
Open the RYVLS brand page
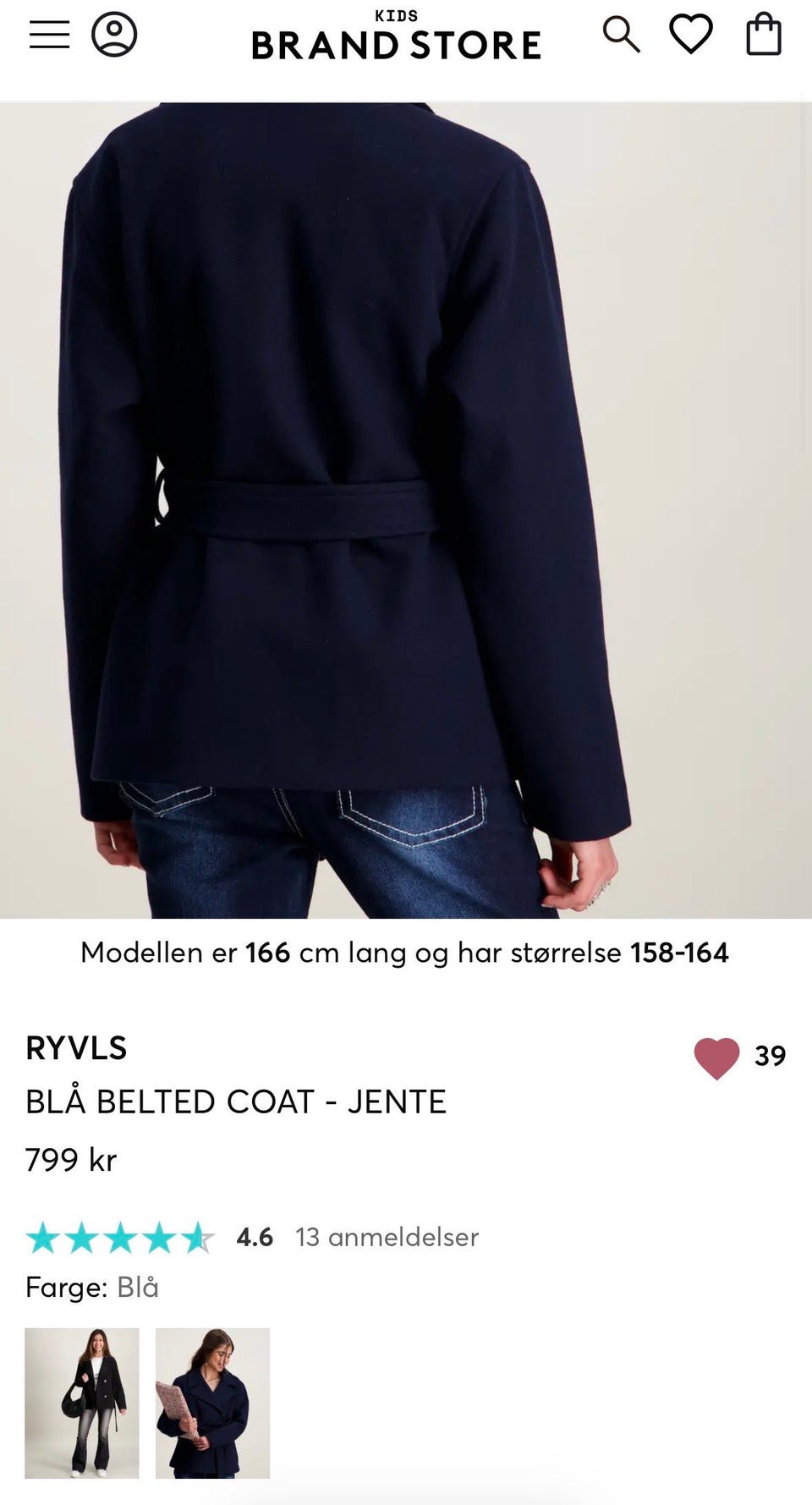pyautogui.click(x=76, y=1048)
